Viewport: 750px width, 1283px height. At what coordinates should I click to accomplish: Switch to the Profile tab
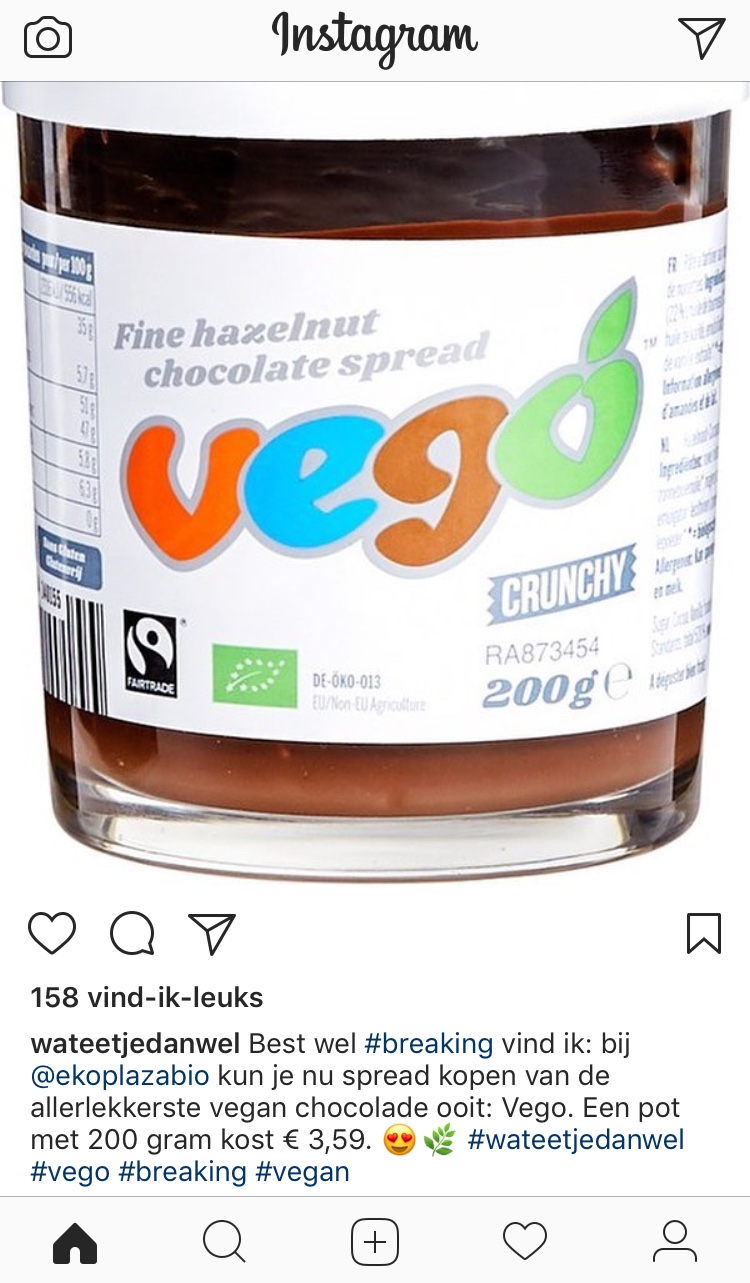point(675,1242)
